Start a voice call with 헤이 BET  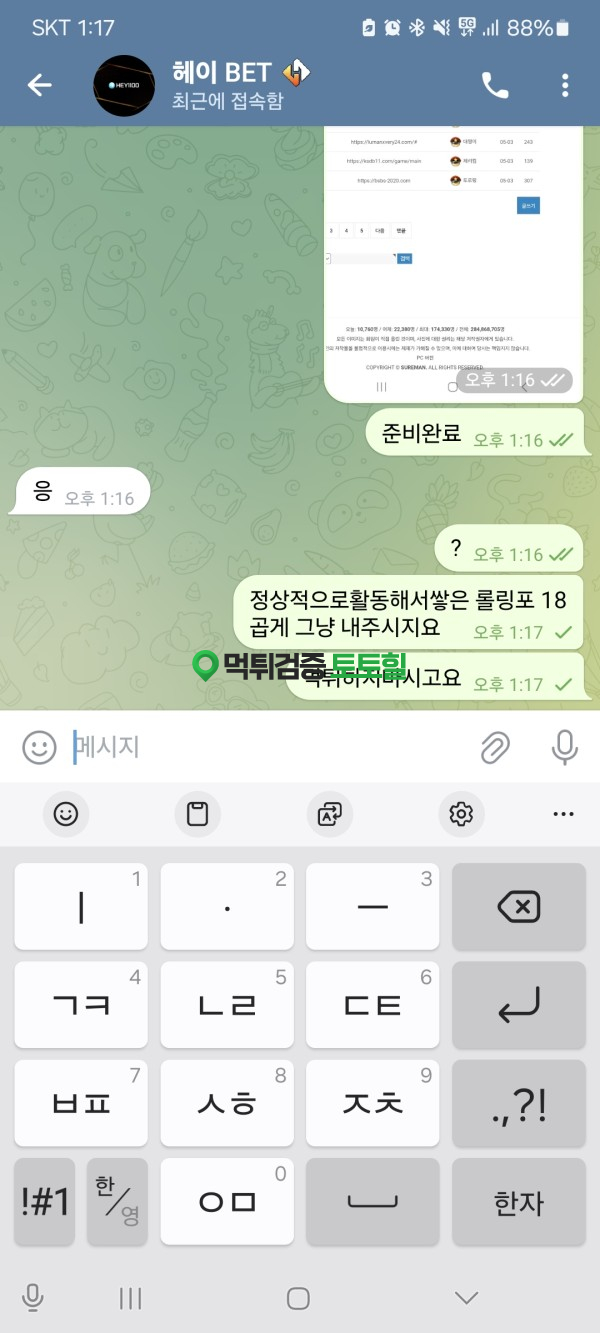pos(495,85)
